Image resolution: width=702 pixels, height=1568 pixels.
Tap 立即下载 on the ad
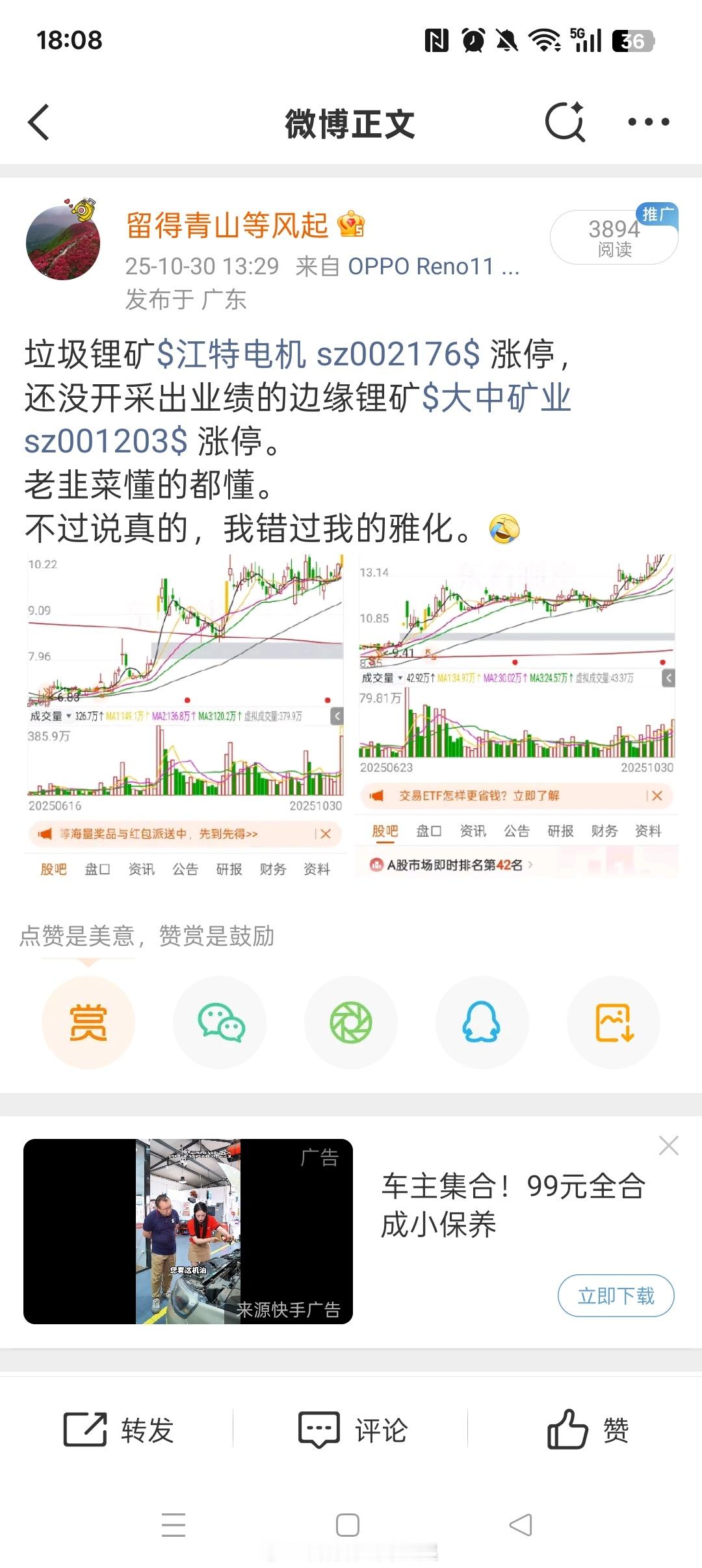(x=616, y=1296)
